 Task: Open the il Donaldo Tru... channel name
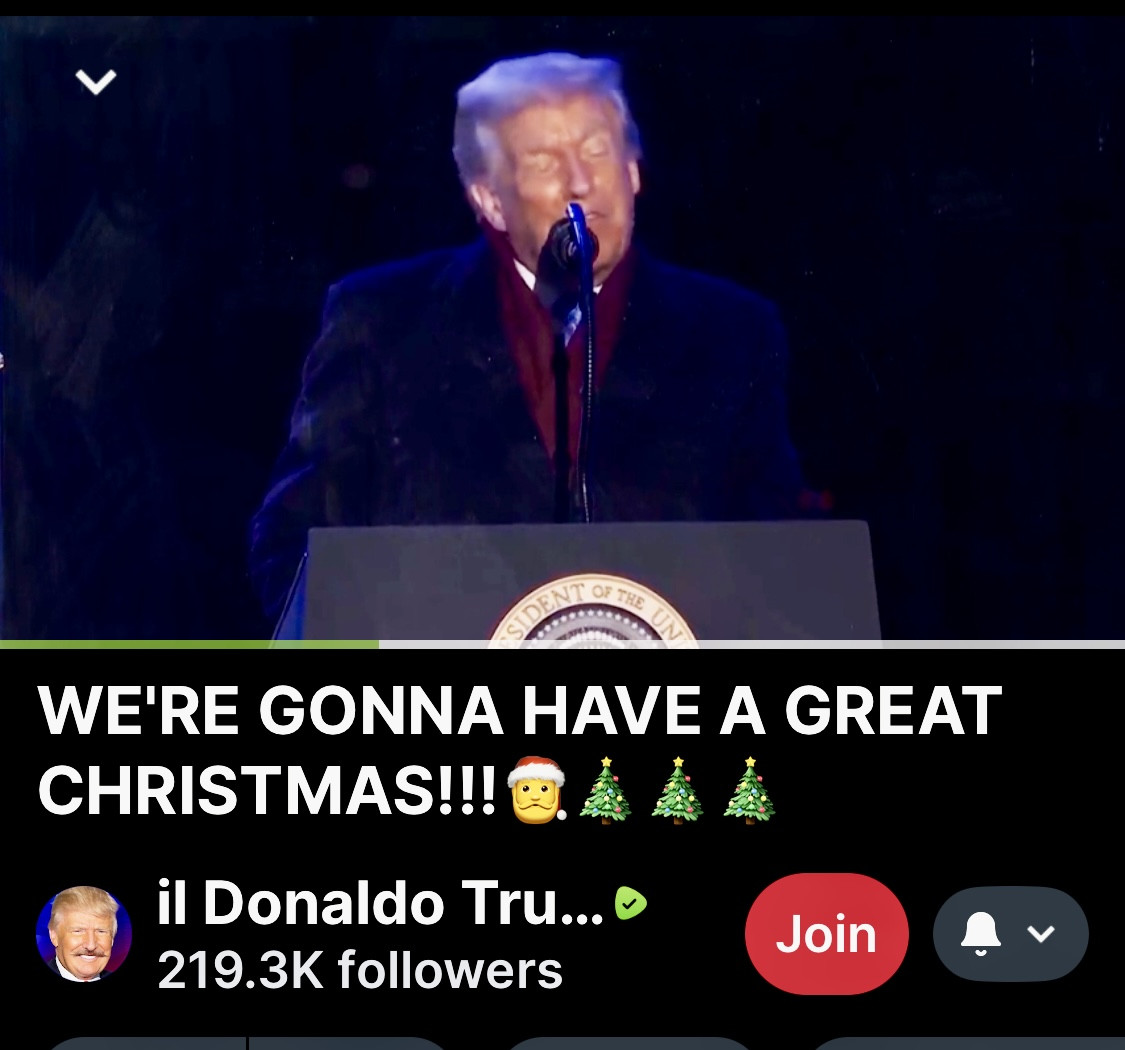coord(380,904)
